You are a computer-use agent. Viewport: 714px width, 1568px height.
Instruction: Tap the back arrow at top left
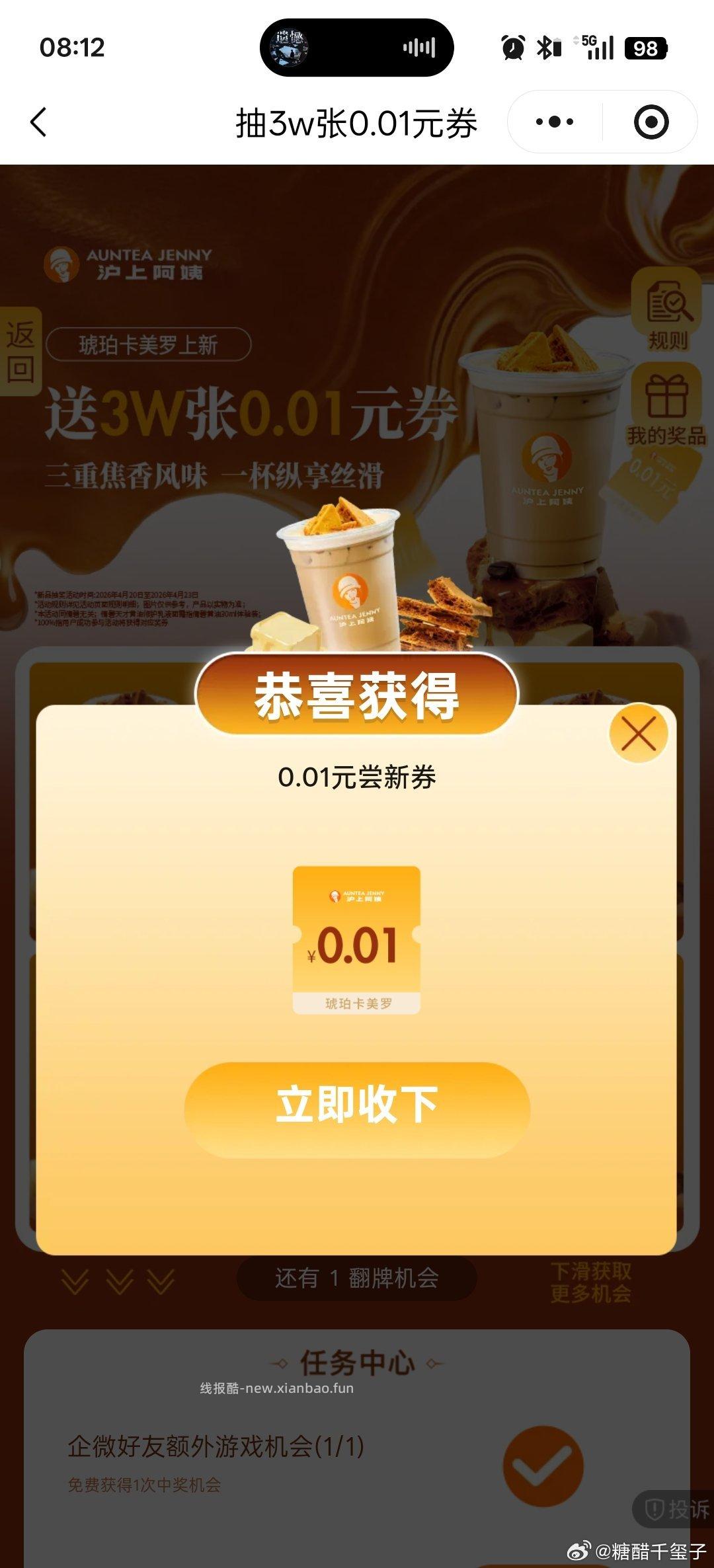point(38,122)
